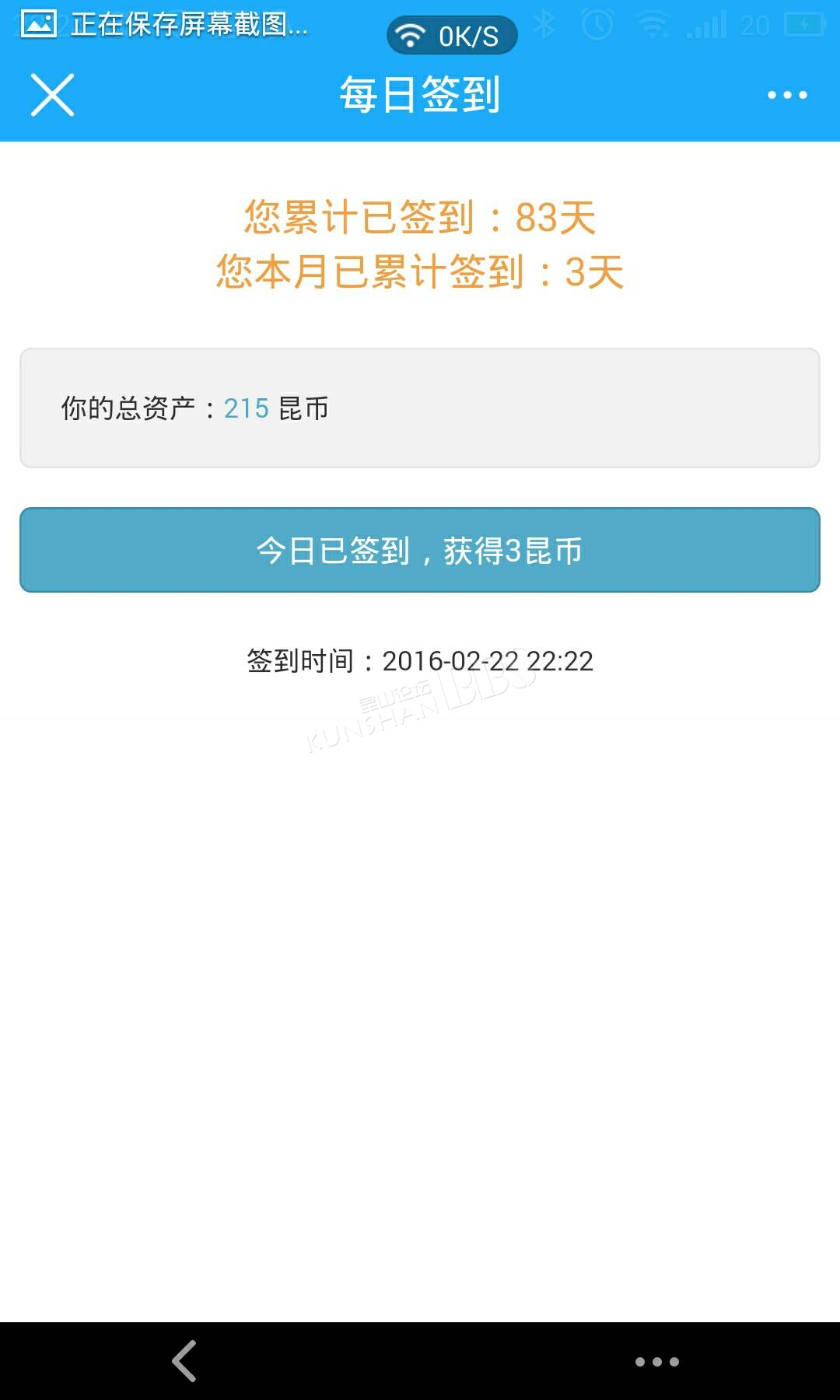Close the daily check-in page
The width and height of the screenshot is (840, 1400).
tap(52, 95)
